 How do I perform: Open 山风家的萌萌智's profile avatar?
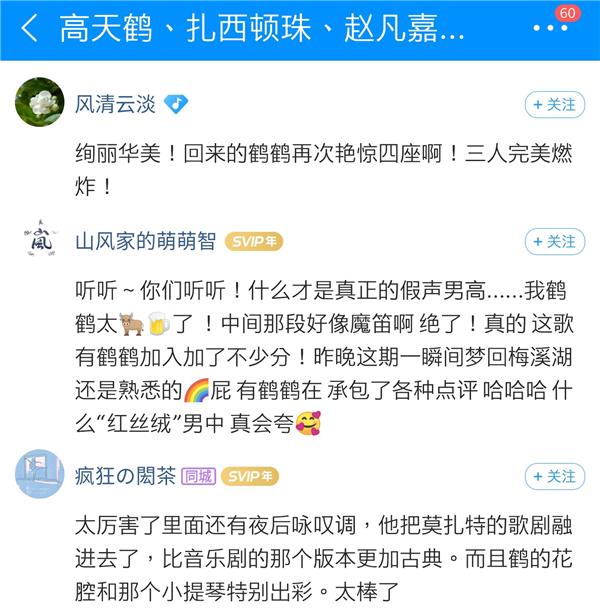coord(40,241)
